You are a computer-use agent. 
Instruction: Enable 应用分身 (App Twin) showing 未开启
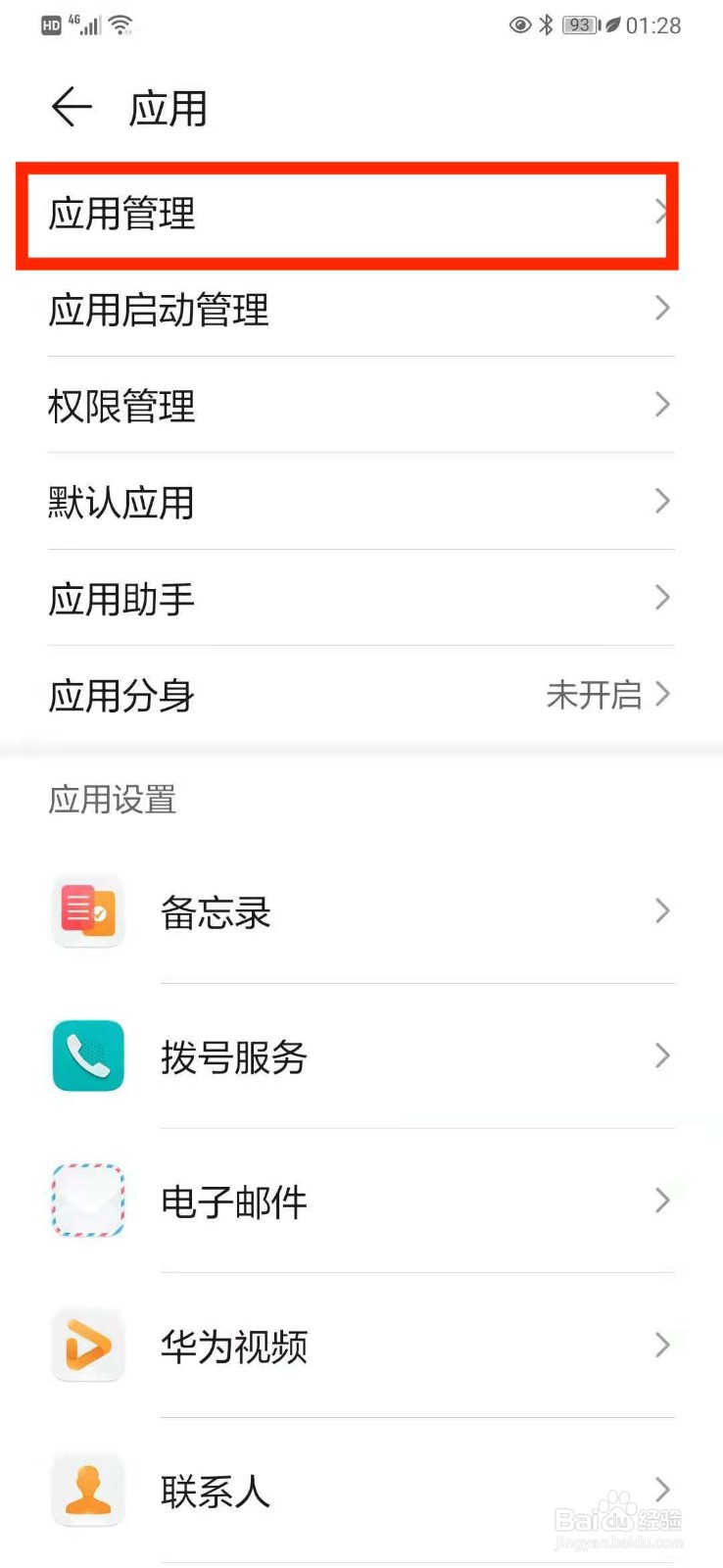(361, 696)
